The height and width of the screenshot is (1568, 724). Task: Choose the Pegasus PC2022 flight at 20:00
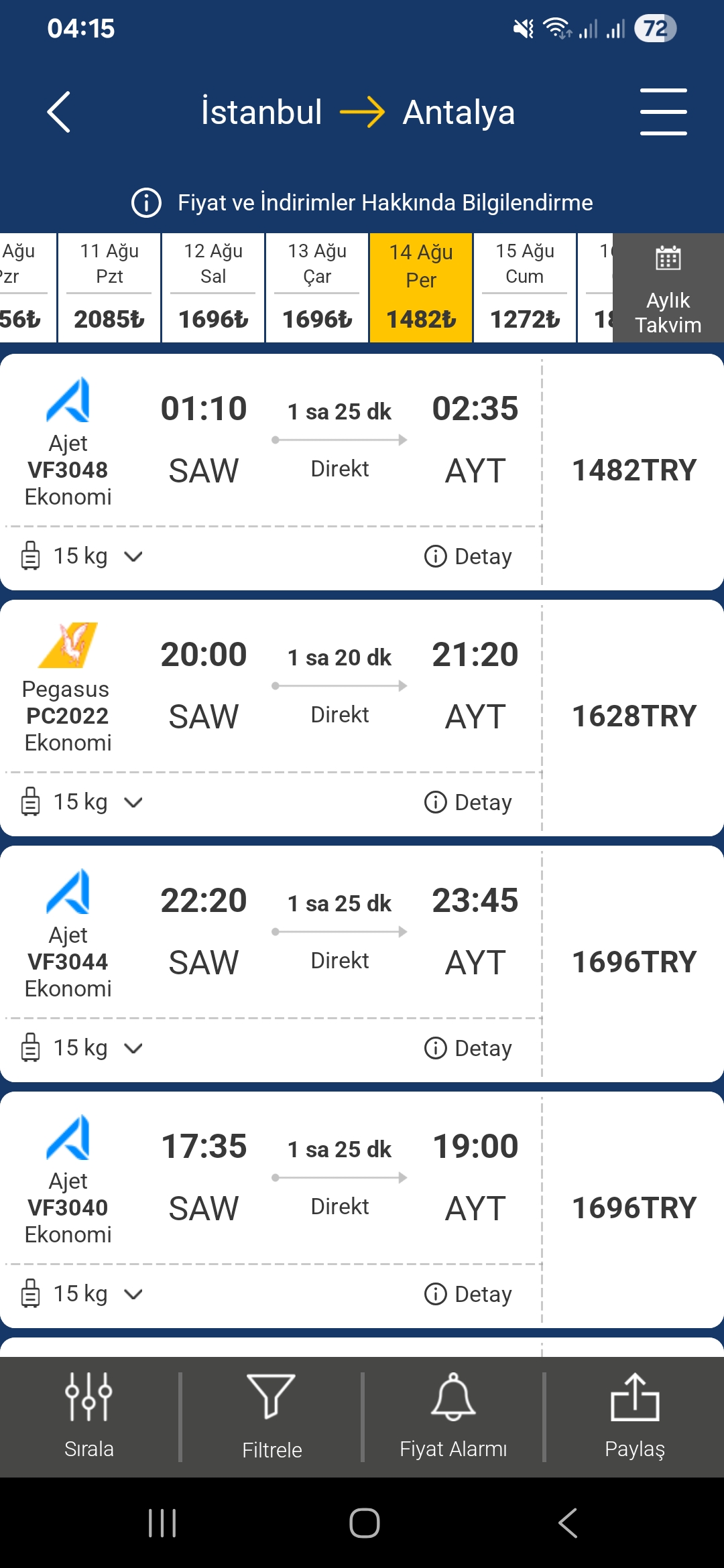point(362,685)
